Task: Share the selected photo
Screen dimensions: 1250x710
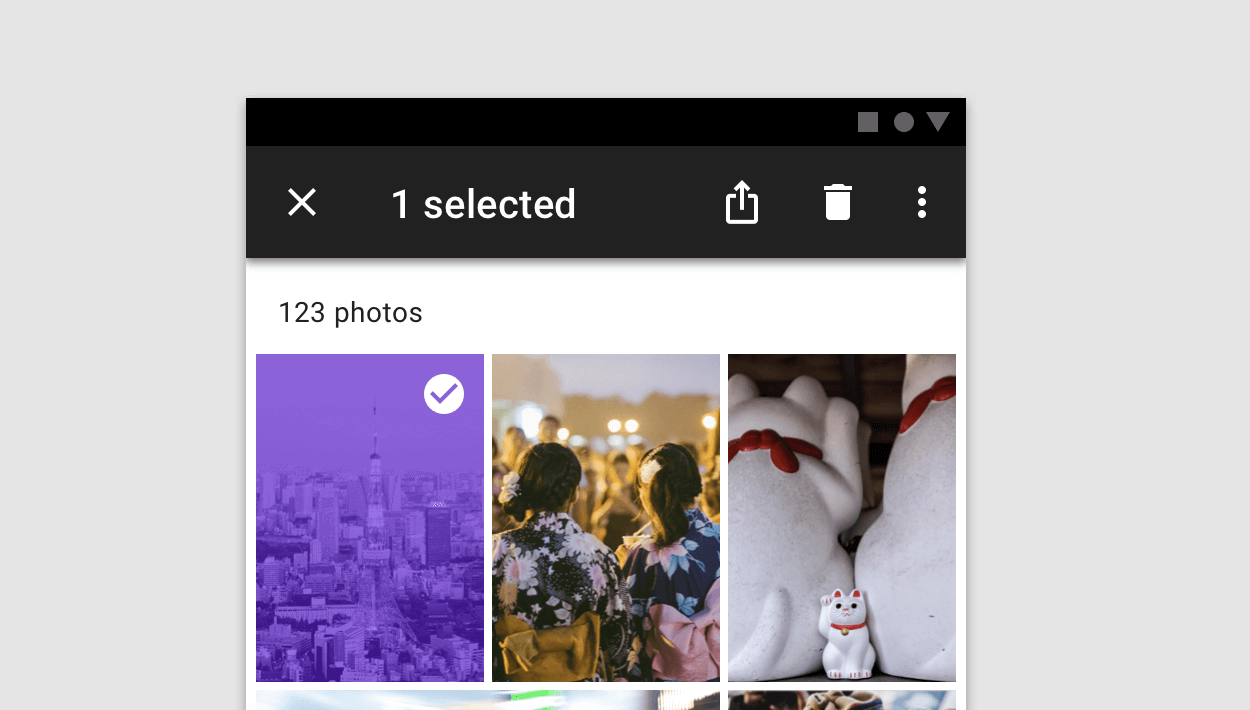Action: point(742,203)
